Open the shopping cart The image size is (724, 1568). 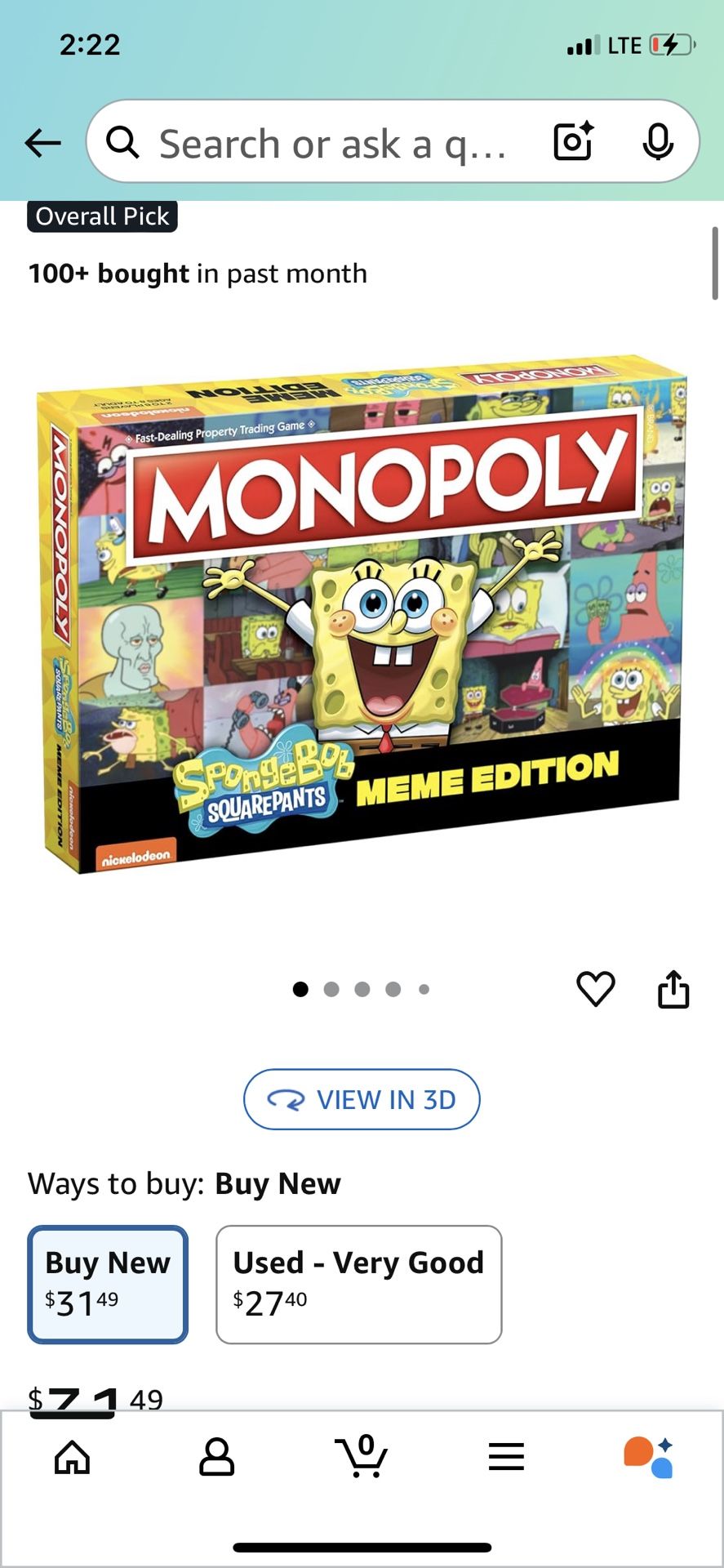click(x=361, y=1456)
